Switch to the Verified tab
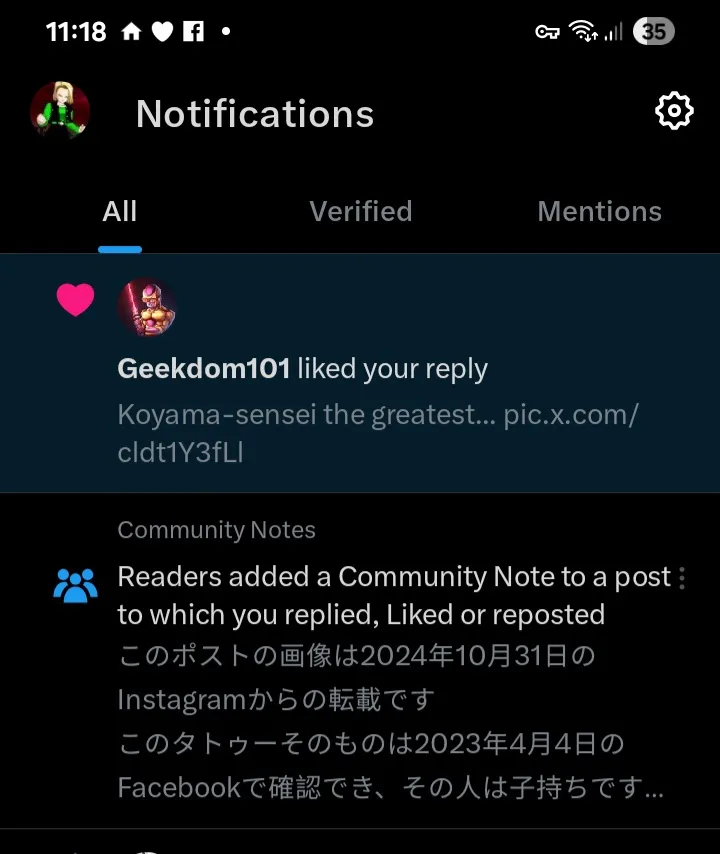 [360, 212]
